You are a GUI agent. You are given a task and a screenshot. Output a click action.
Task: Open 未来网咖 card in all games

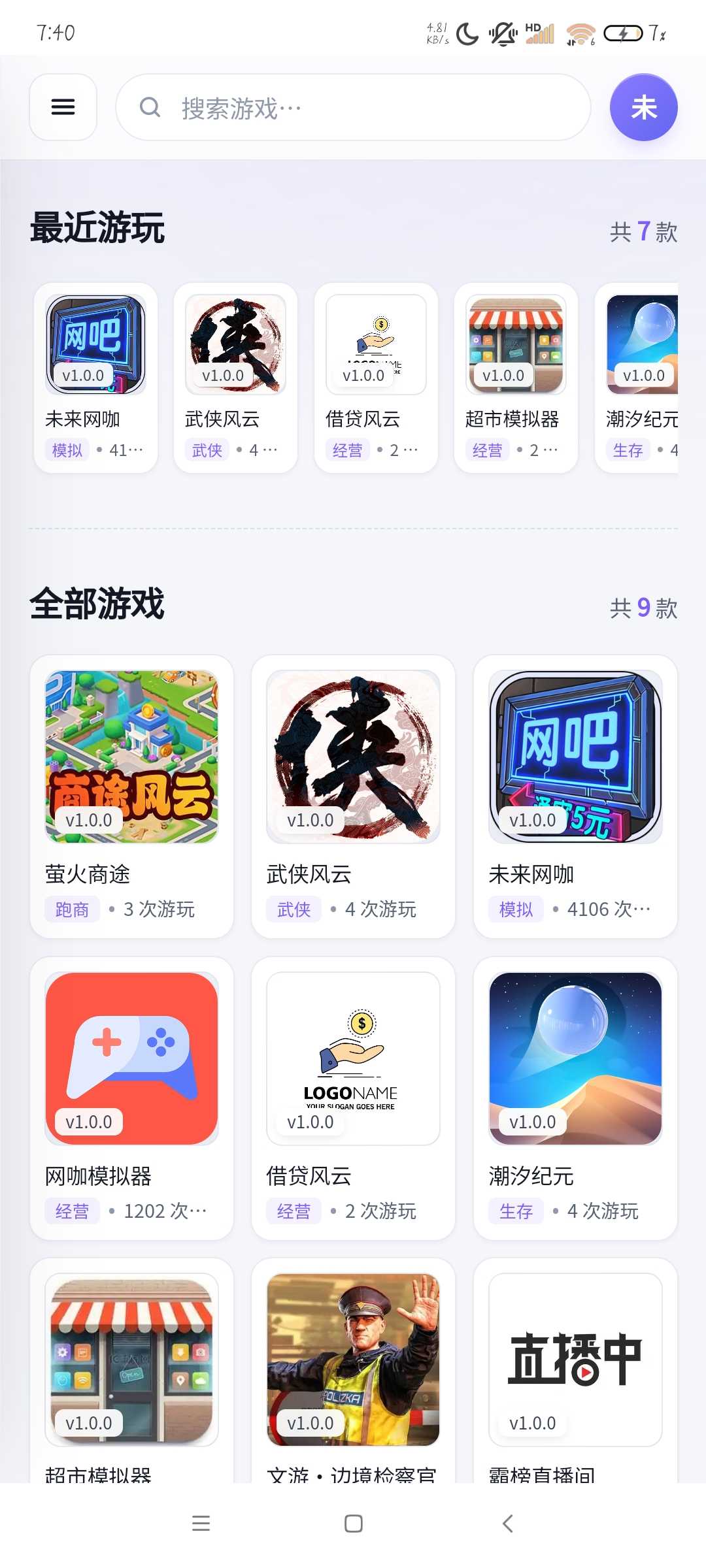click(575, 796)
